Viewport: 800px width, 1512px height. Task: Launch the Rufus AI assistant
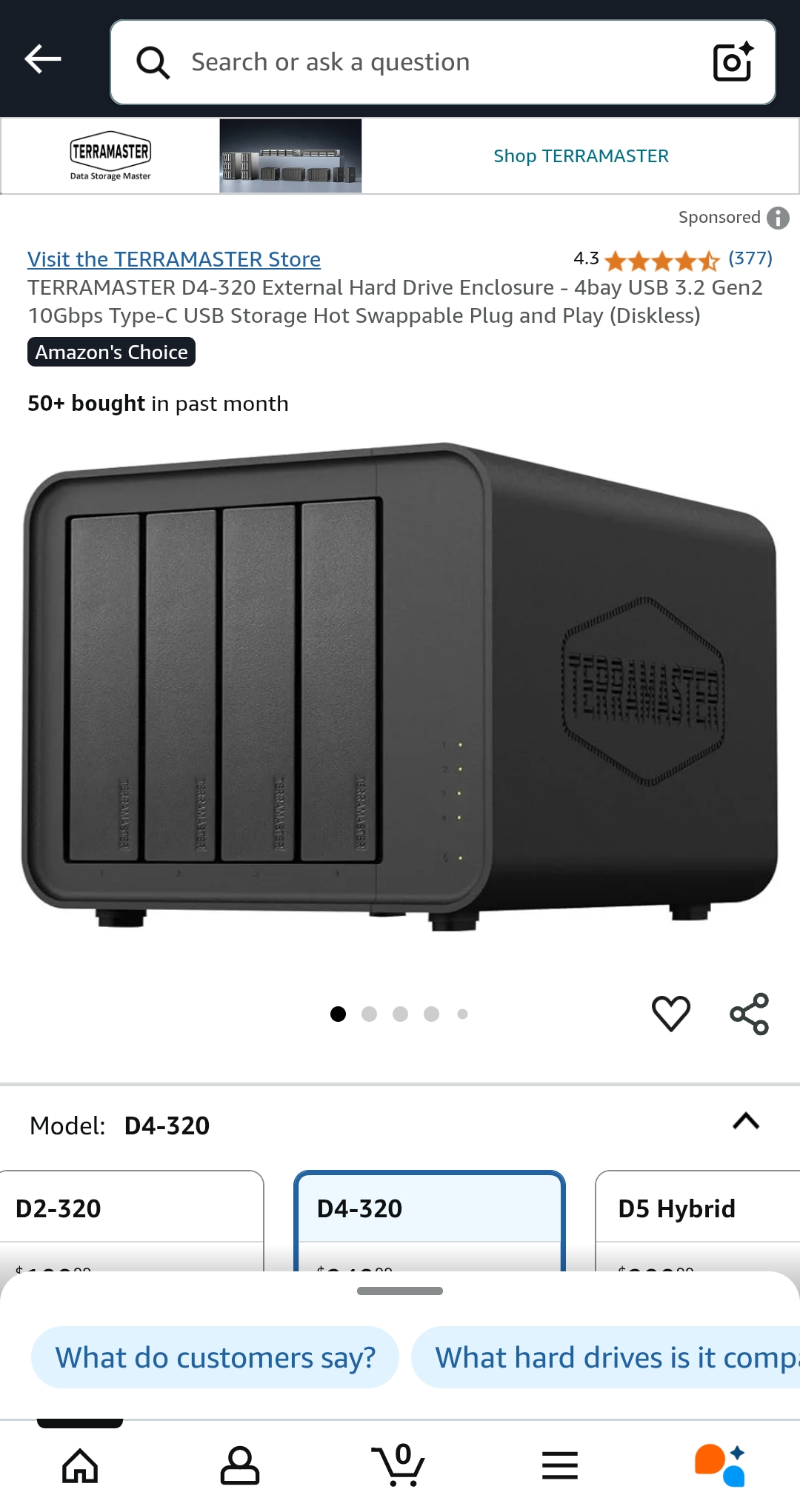pyautogui.click(x=720, y=1465)
